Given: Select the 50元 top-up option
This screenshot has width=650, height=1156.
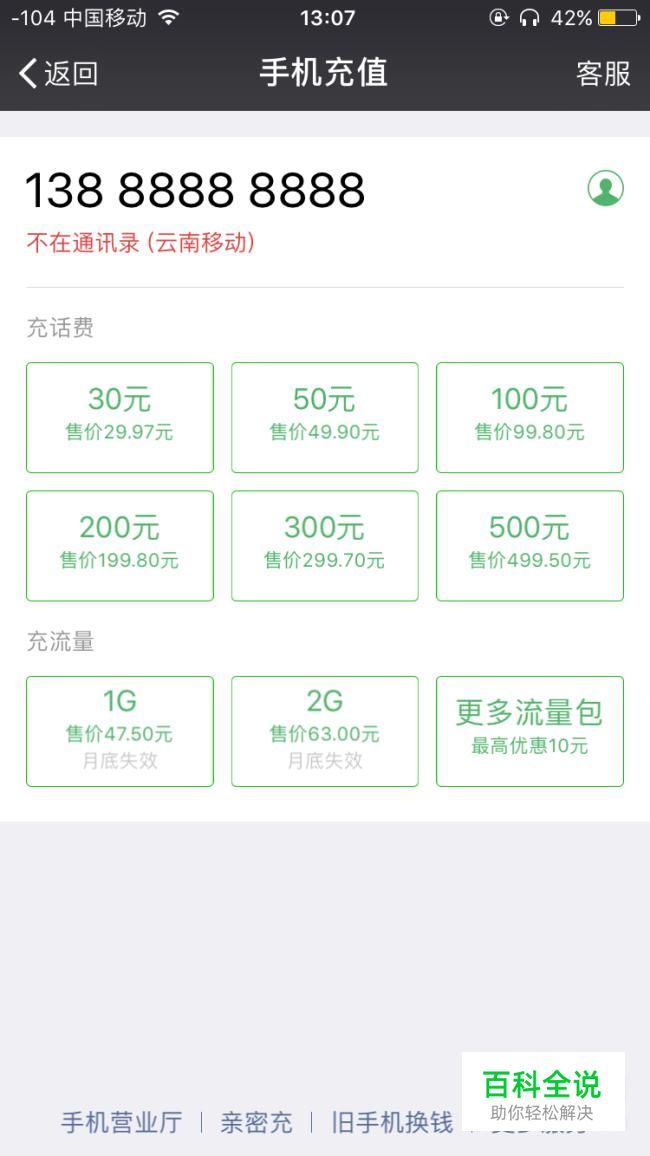Looking at the screenshot, I should point(325,417).
